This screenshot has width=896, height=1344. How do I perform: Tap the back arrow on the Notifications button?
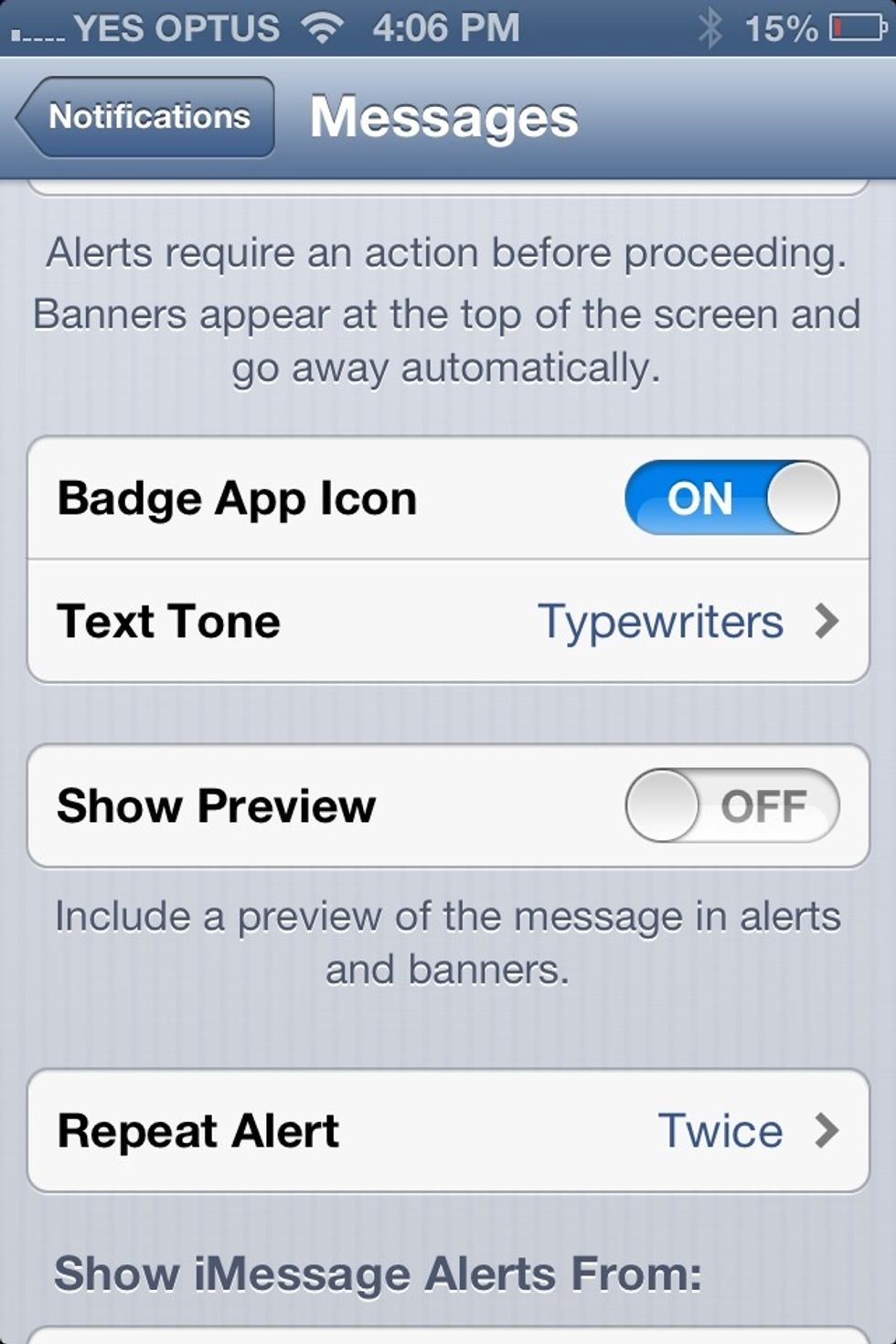41,116
